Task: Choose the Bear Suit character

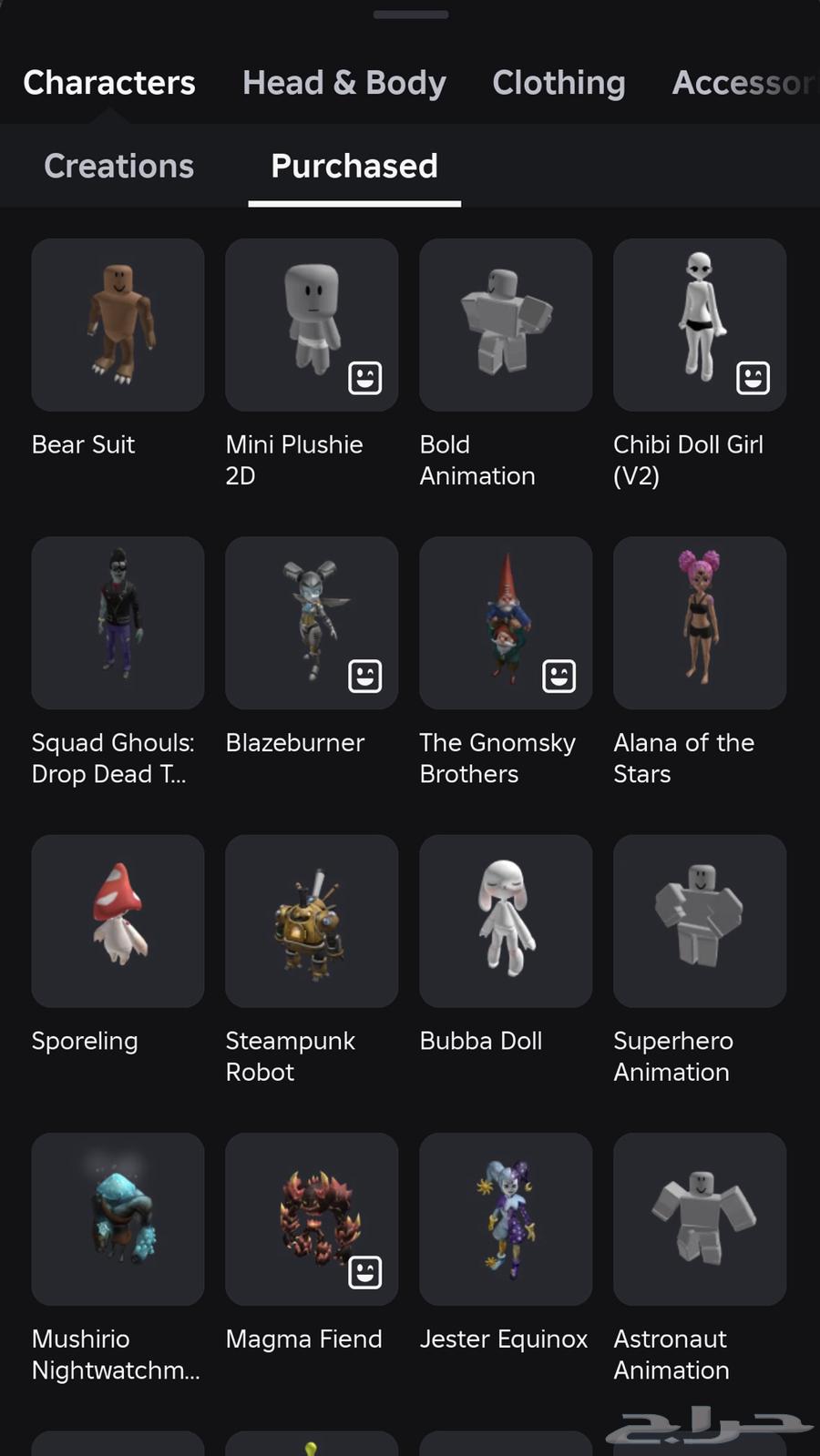Action: pos(118,325)
